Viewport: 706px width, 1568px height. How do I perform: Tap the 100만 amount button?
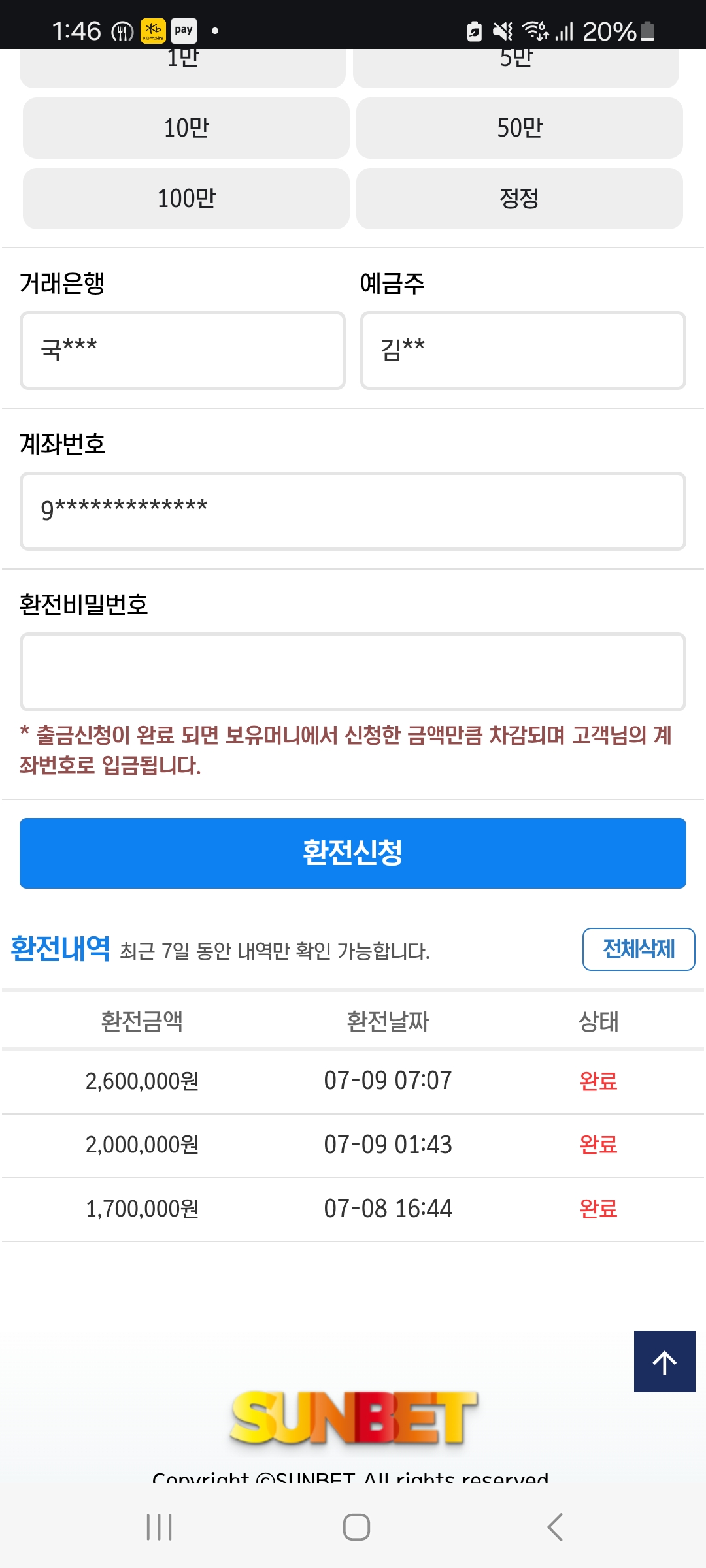click(x=186, y=199)
